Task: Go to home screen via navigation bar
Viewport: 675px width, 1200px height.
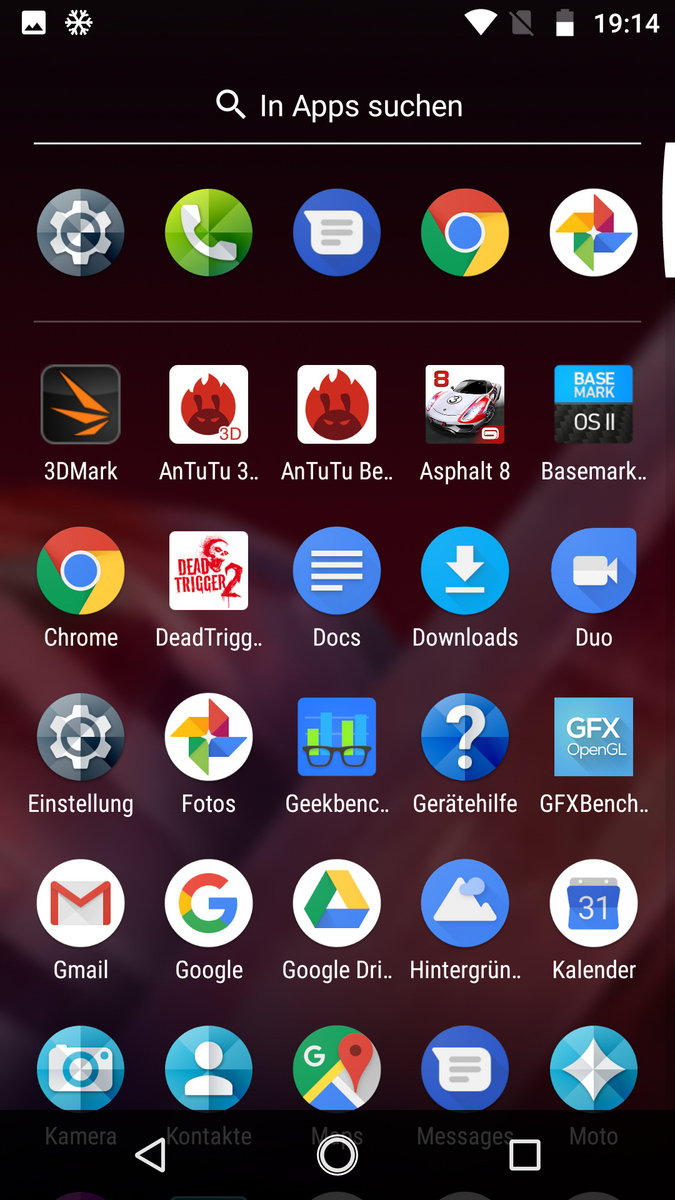Action: [337, 1156]
